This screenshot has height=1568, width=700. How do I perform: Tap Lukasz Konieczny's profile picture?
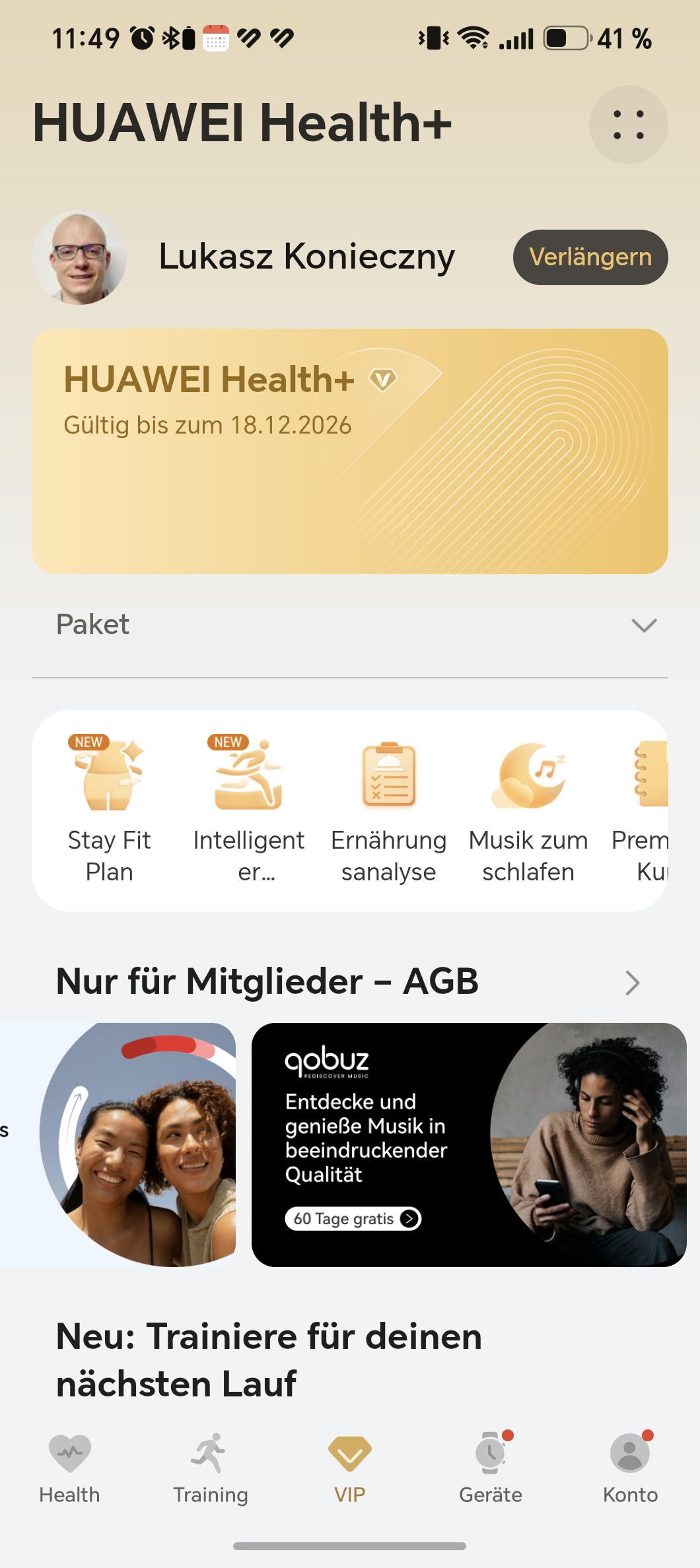[x=79, y=257]
